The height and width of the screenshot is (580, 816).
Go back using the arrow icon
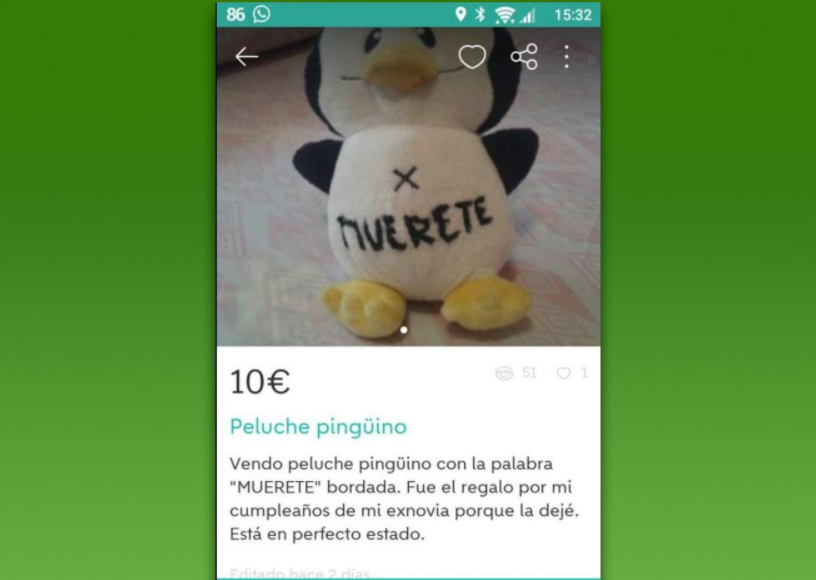[x=246, y=57]
